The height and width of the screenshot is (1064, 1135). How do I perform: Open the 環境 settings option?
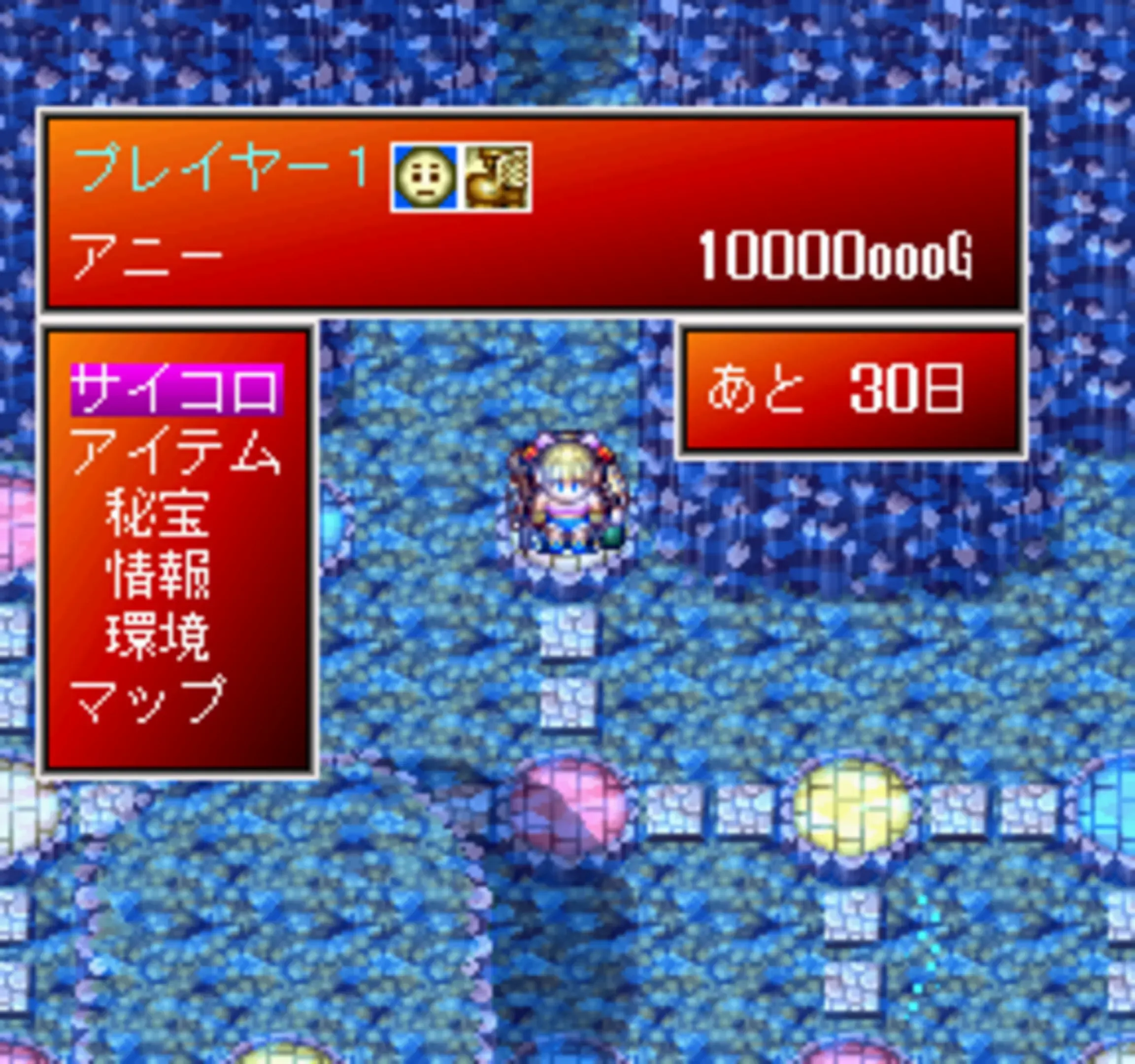click(x=158, y=637)
